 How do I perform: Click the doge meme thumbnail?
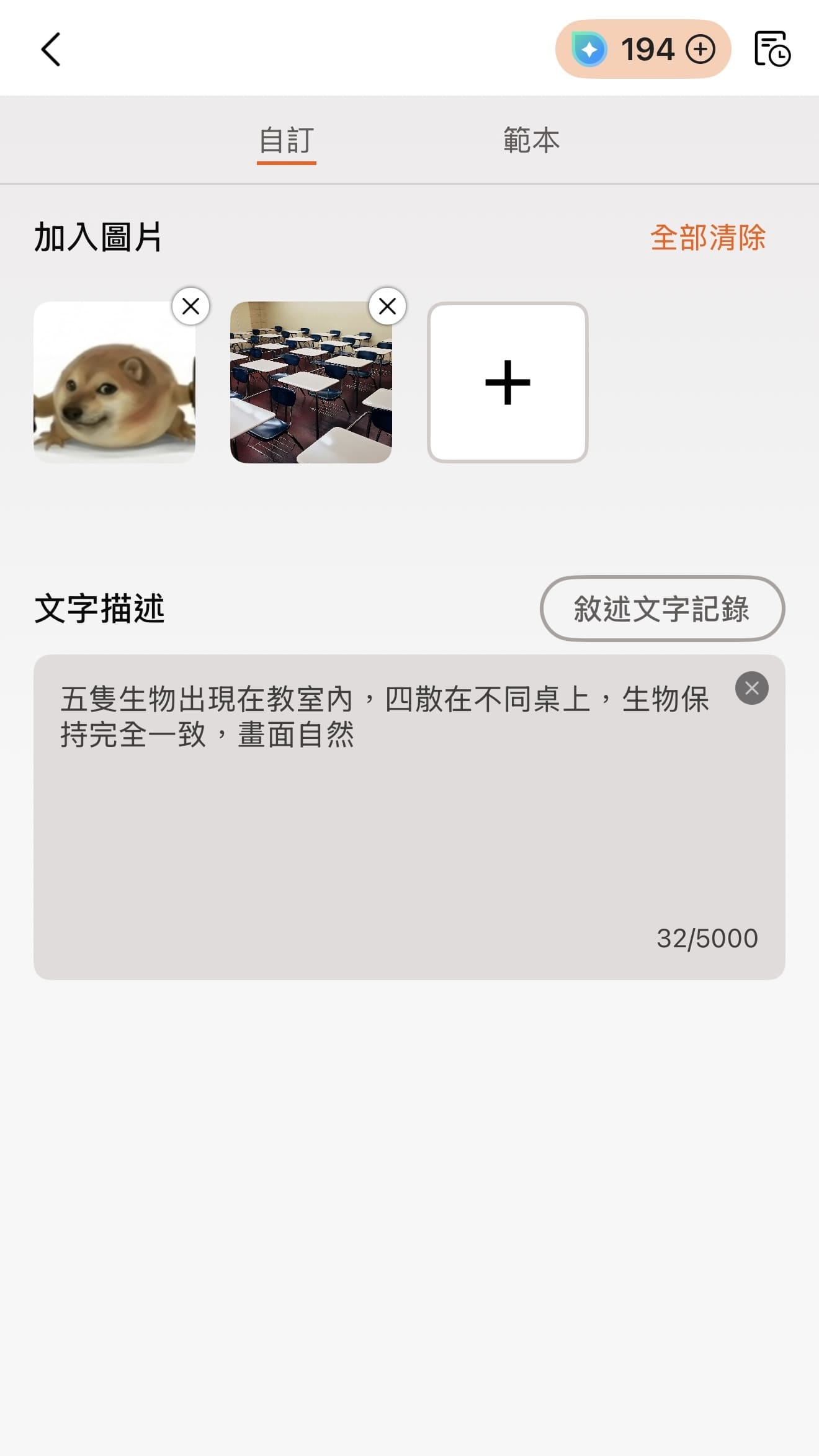tap(114, 382)
